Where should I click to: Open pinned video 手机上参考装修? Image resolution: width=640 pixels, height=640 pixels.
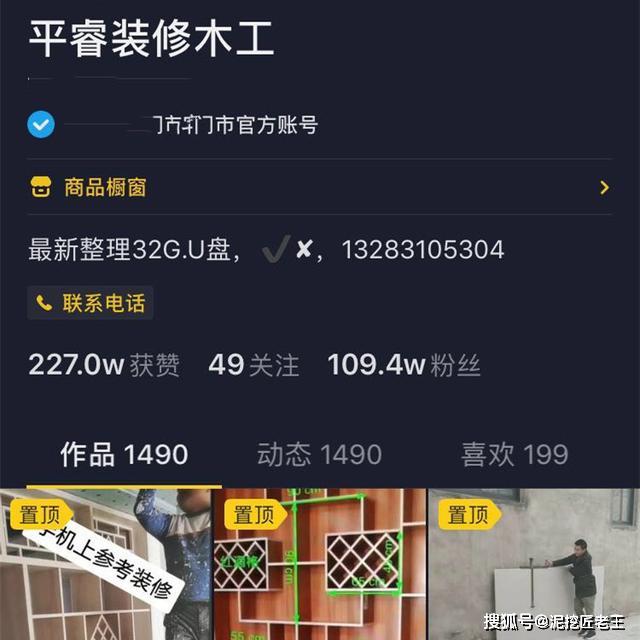[105, 565]
